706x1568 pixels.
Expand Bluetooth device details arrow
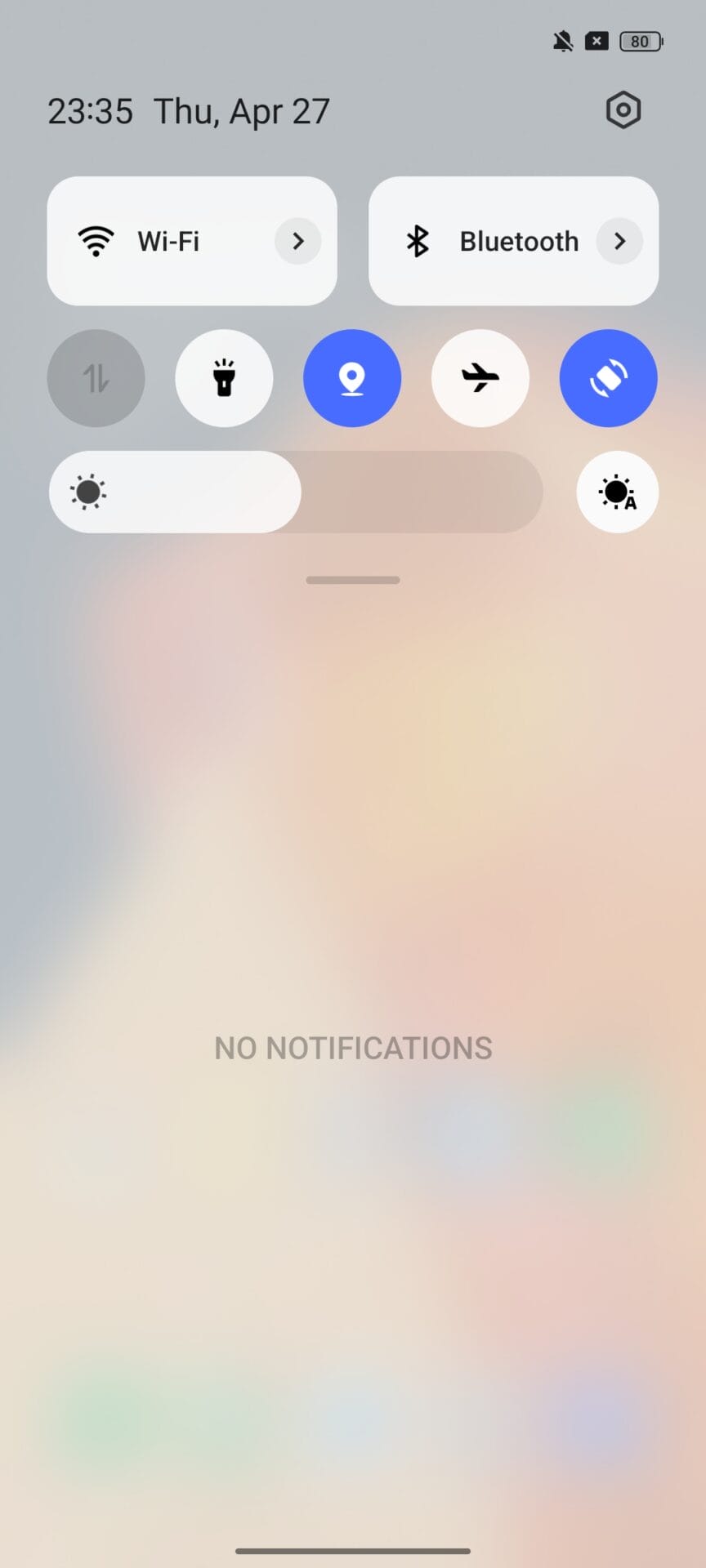619,241
